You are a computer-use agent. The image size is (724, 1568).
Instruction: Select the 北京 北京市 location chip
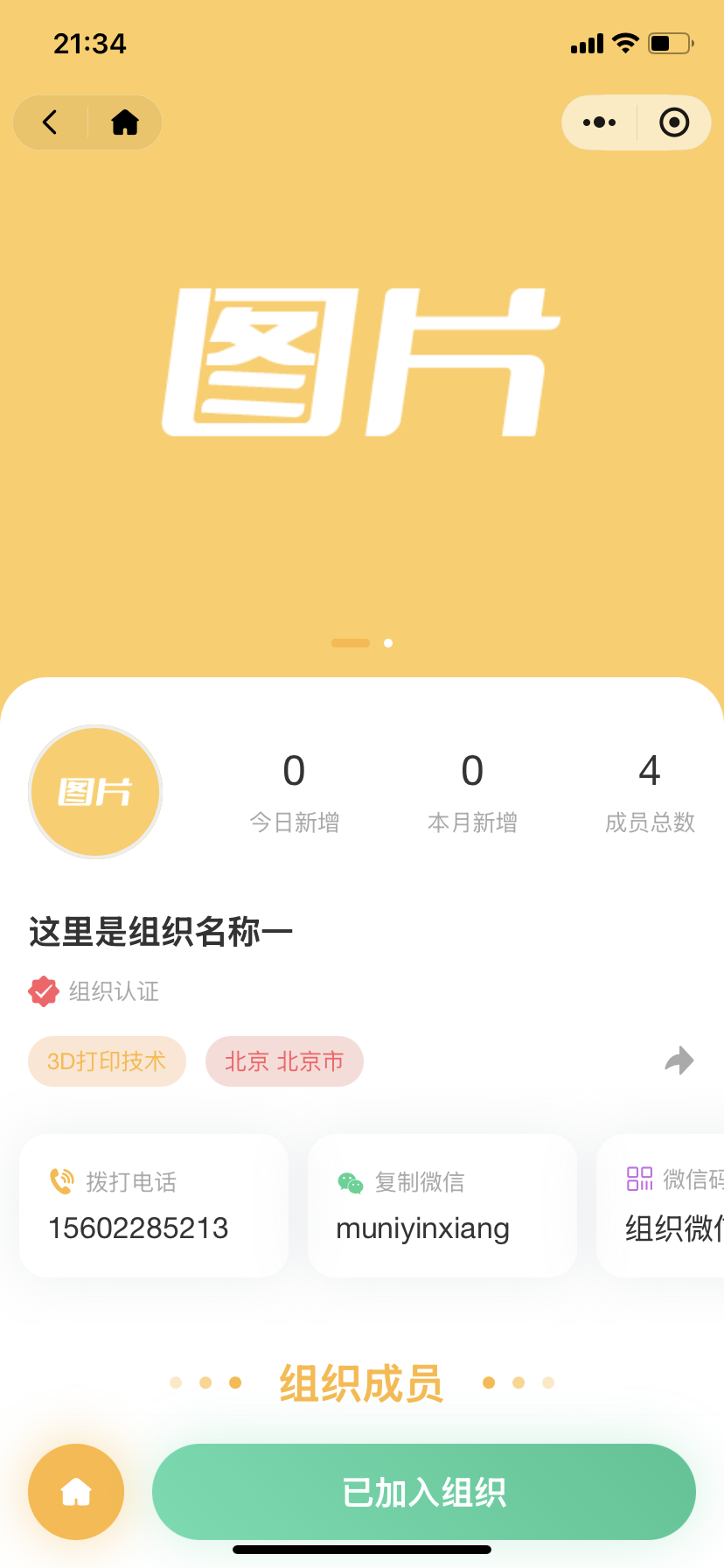point(284,1061)
